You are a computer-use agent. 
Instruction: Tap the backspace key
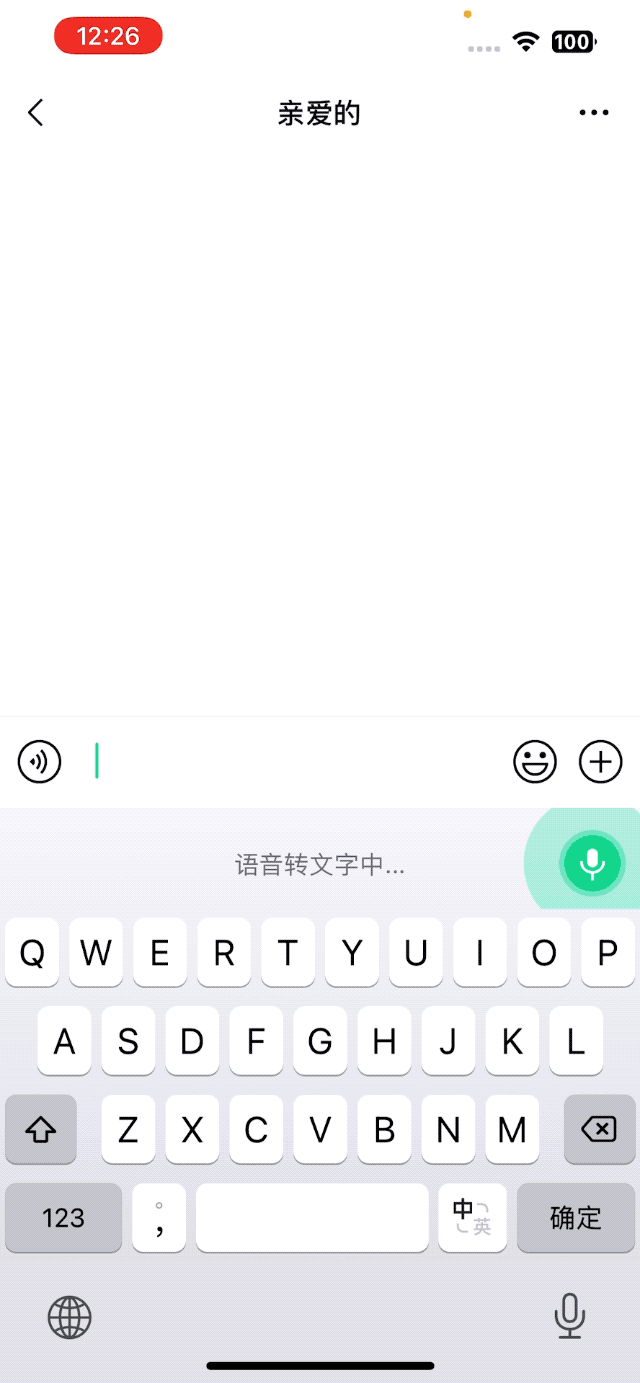pos(599,1130)
